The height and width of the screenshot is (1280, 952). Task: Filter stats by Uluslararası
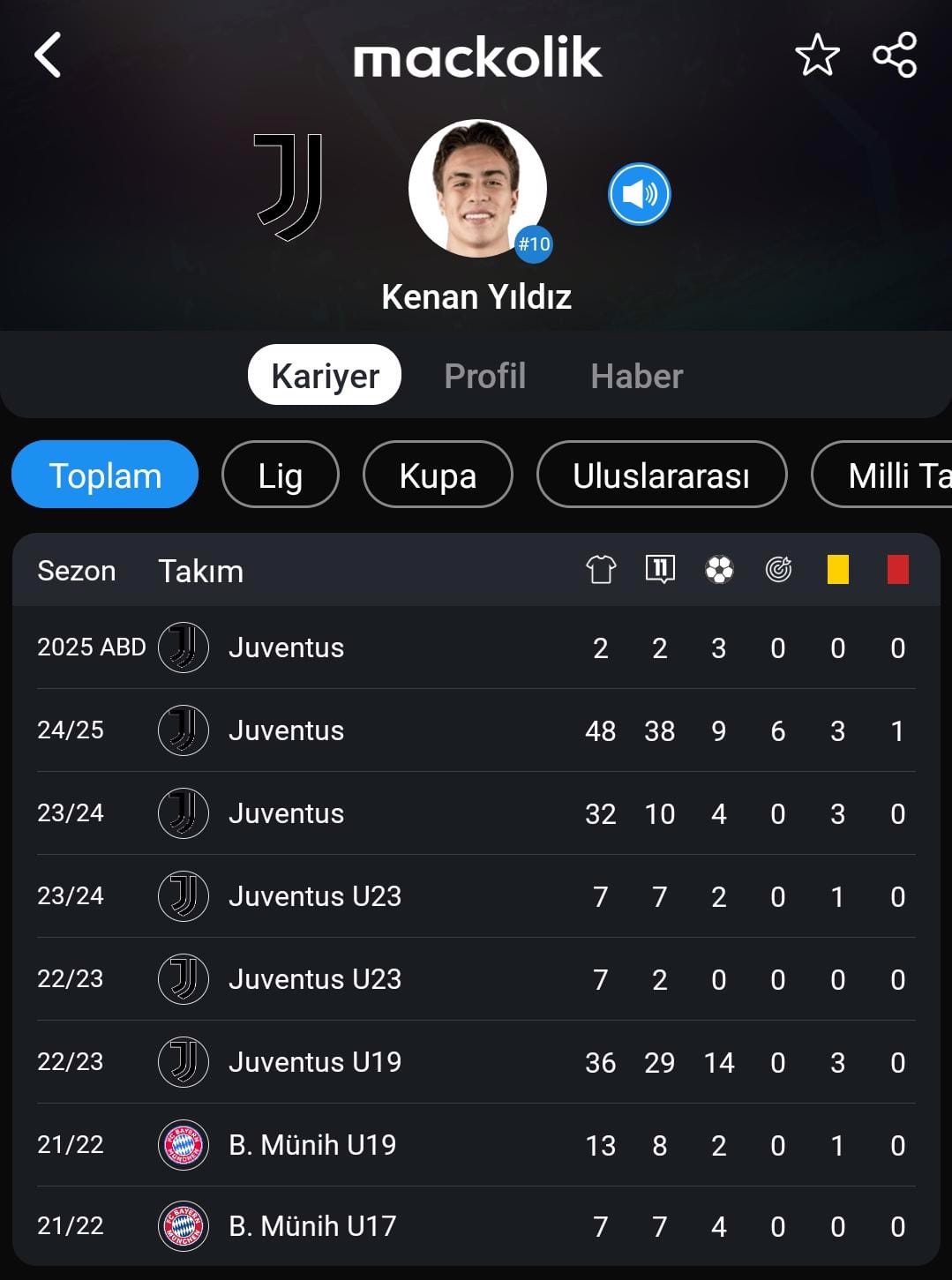661,475
